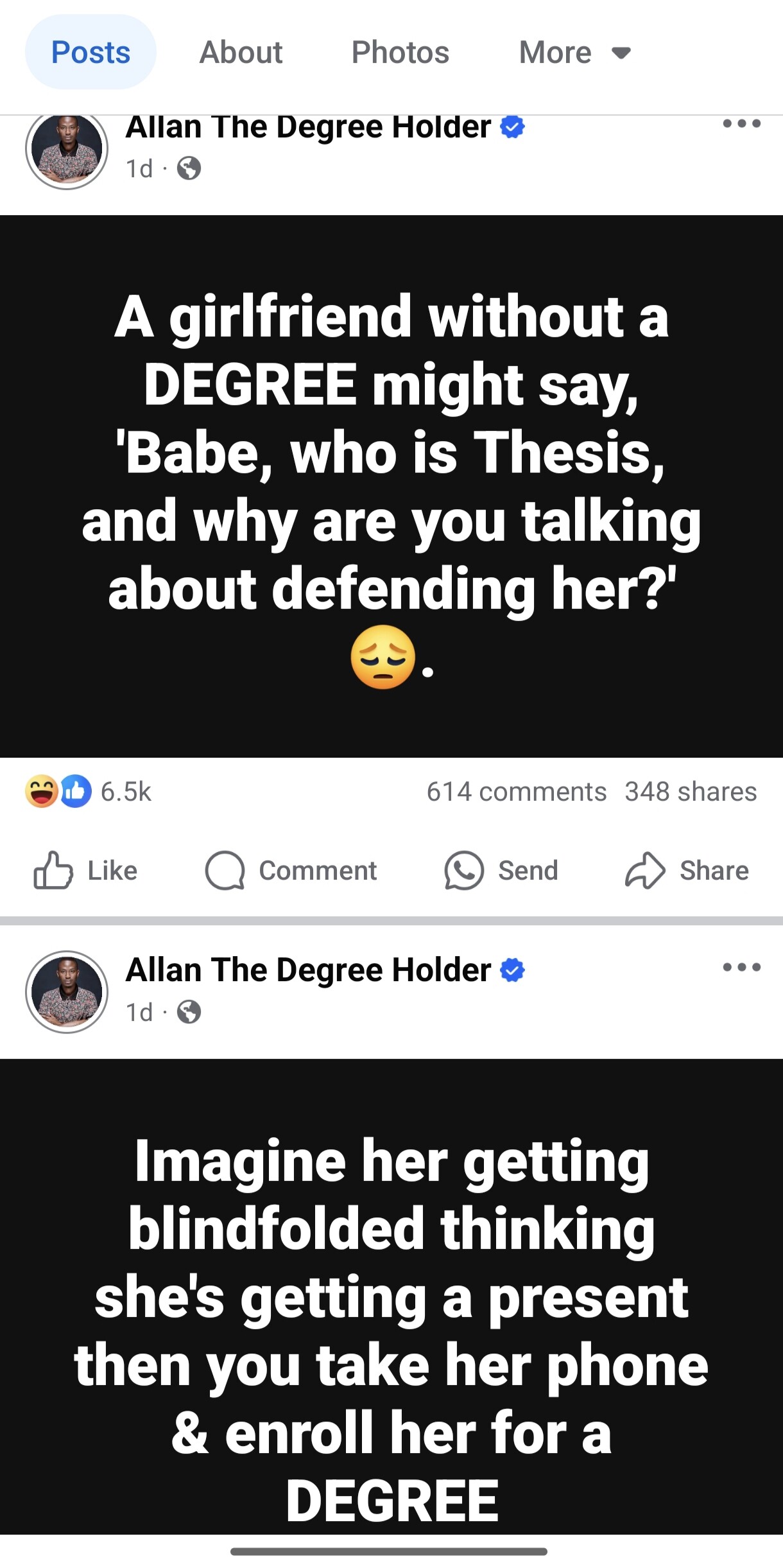
Task: Tap the profile picture on blindfolded post
Action: tap(67, 991)
